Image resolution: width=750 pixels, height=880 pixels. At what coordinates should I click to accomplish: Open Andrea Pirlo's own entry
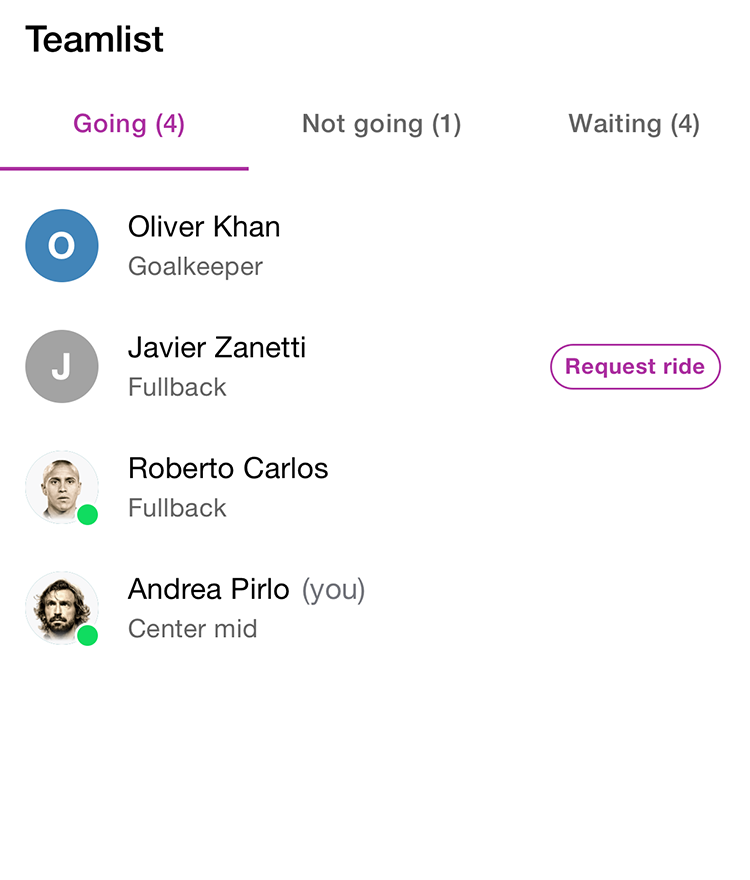(246, 608)
